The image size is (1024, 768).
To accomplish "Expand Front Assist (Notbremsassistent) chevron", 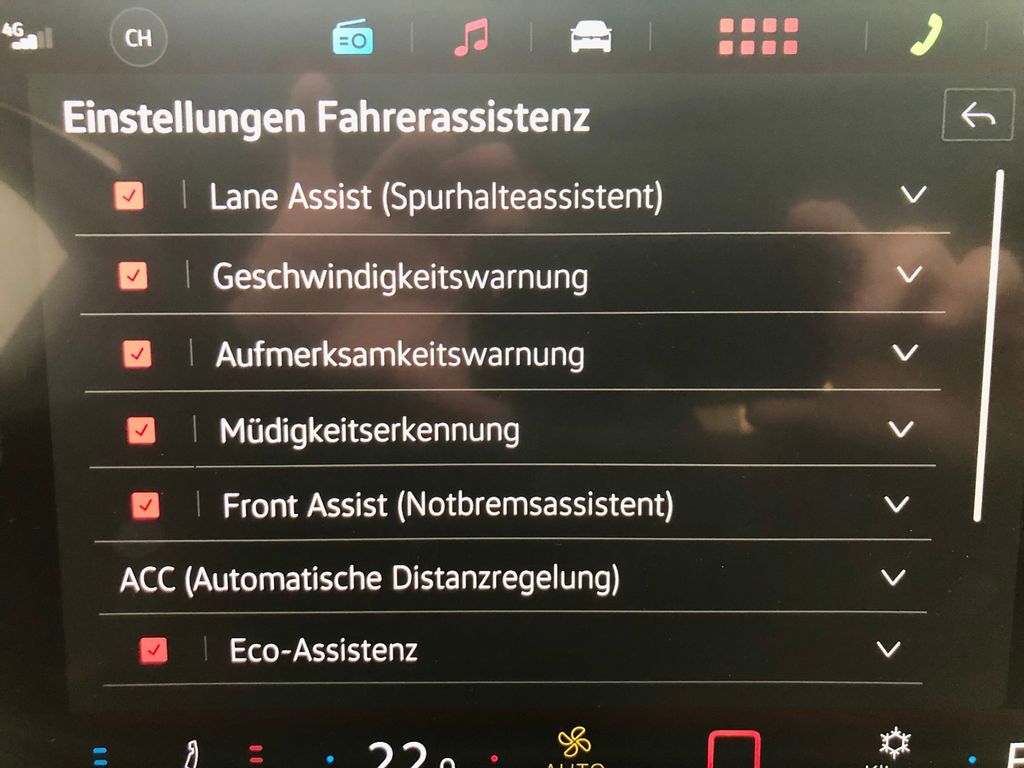I will tap(896, 503).
